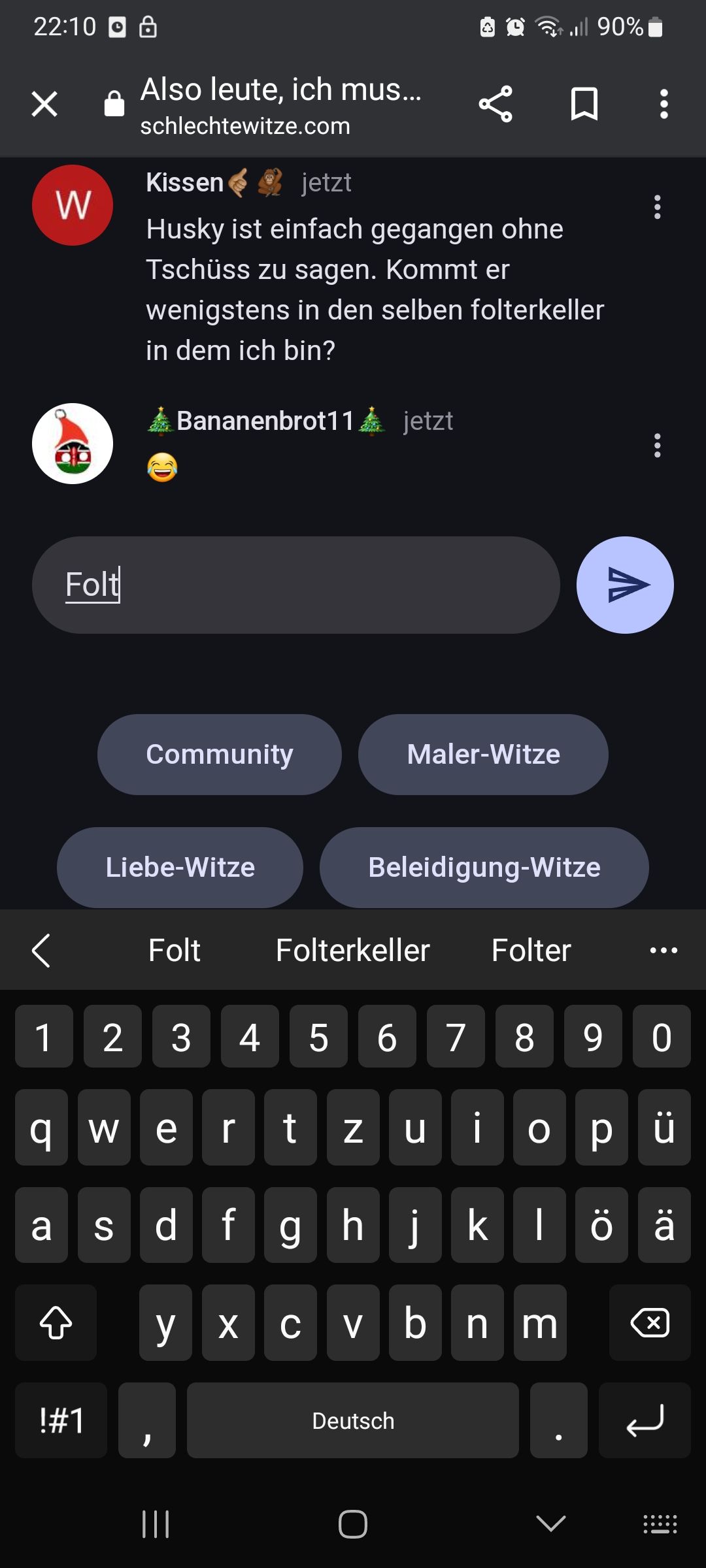Browse Maler-Witze category
The image size is (706, 1568).
483,755
